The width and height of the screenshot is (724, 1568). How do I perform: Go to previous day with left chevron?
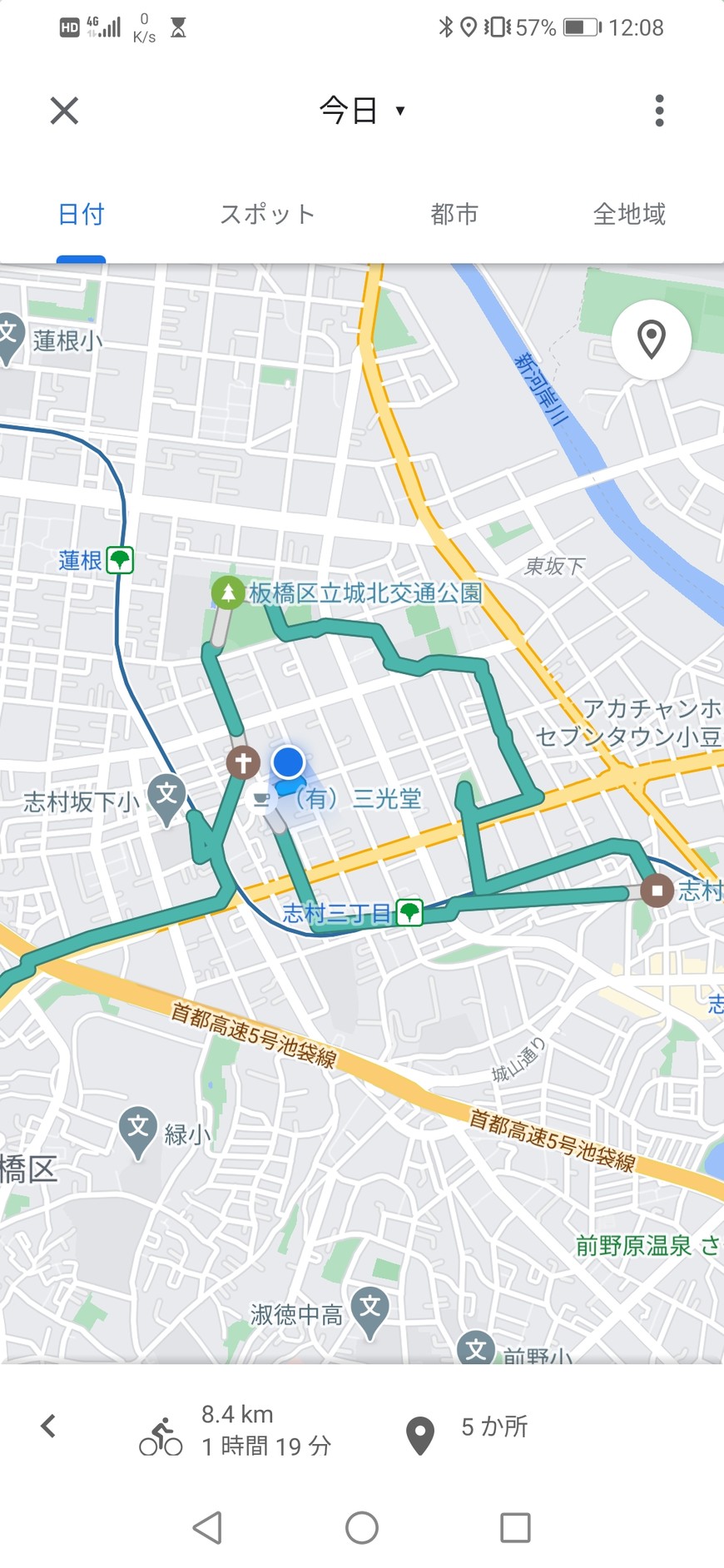click(48, 1426)
